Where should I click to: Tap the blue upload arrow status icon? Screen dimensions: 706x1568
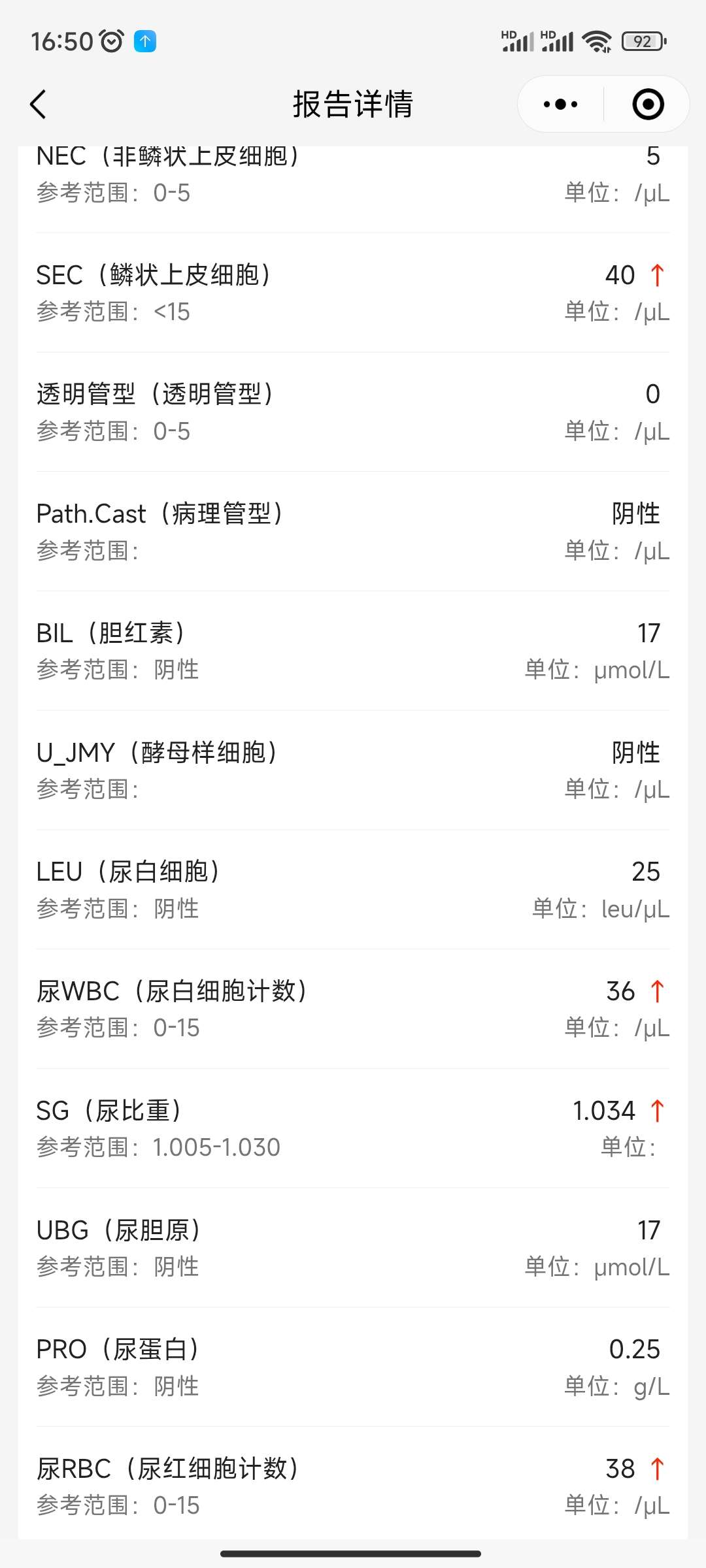click(146, 41)
